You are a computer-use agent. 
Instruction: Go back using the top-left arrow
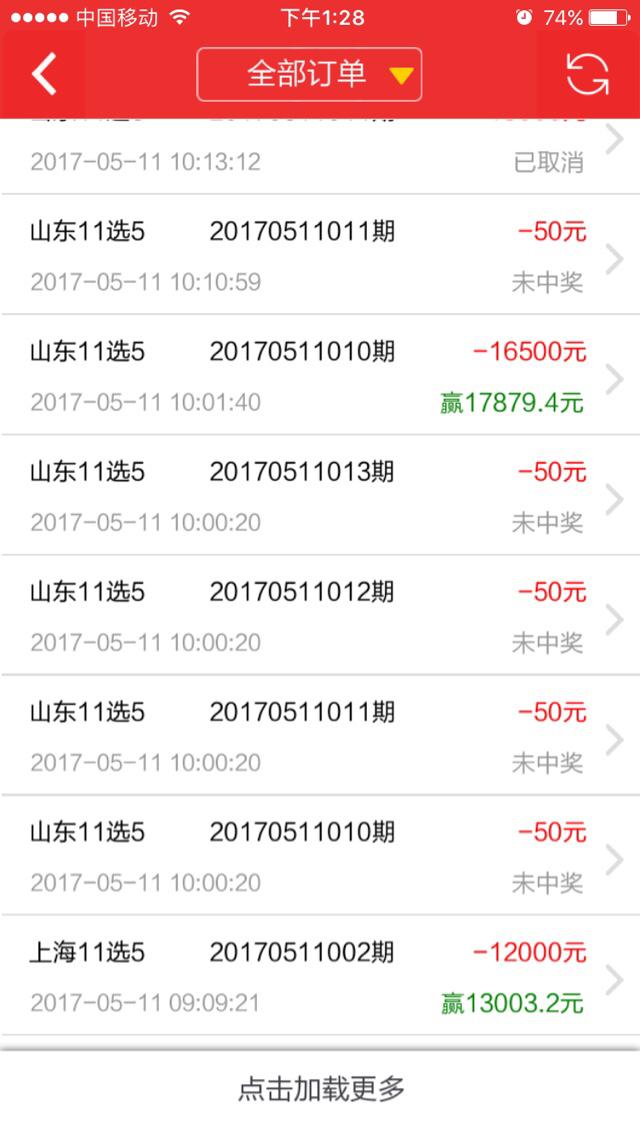coord(44,74)
